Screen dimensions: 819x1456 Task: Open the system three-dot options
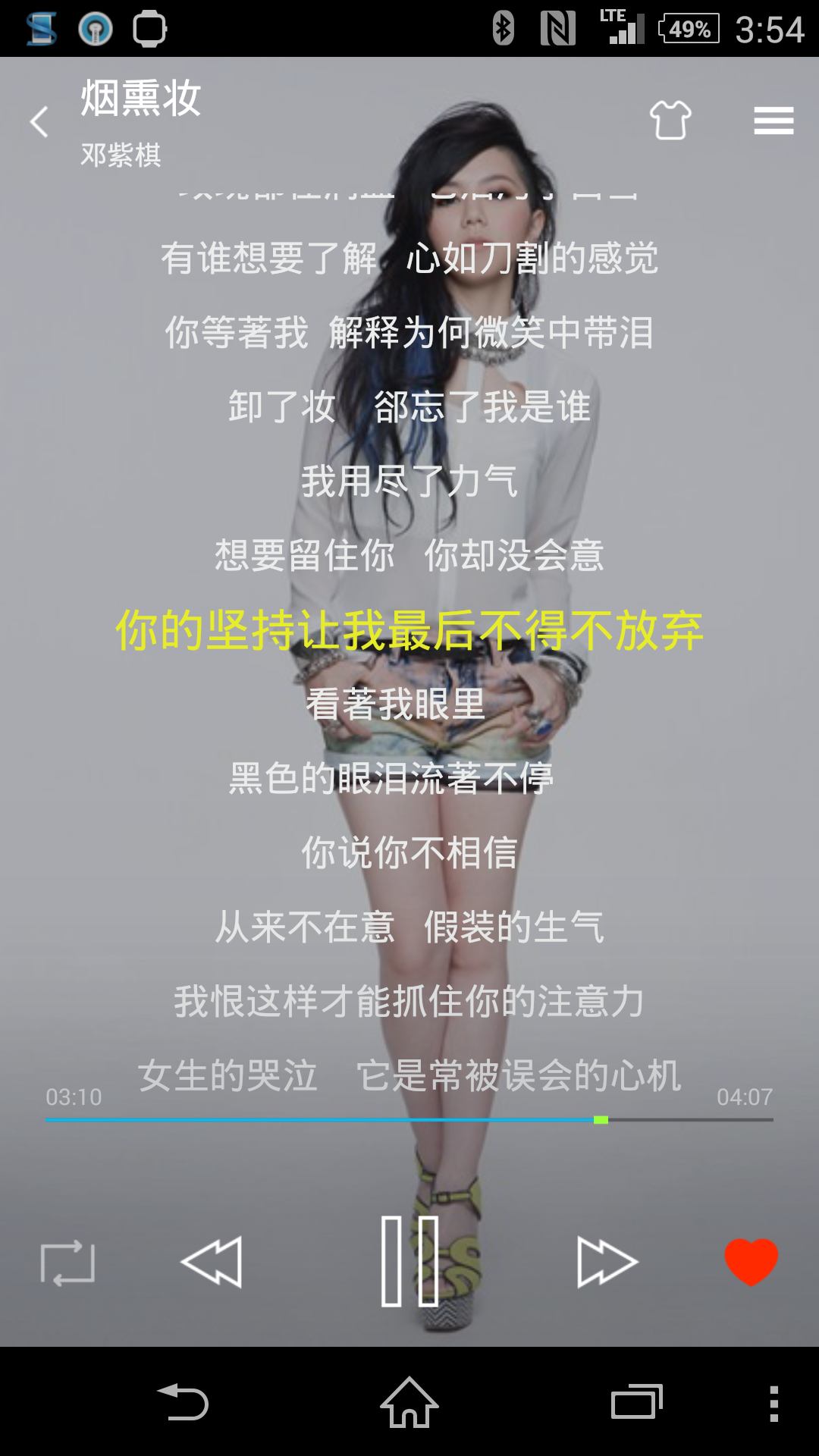click(x=773, y=1403)
